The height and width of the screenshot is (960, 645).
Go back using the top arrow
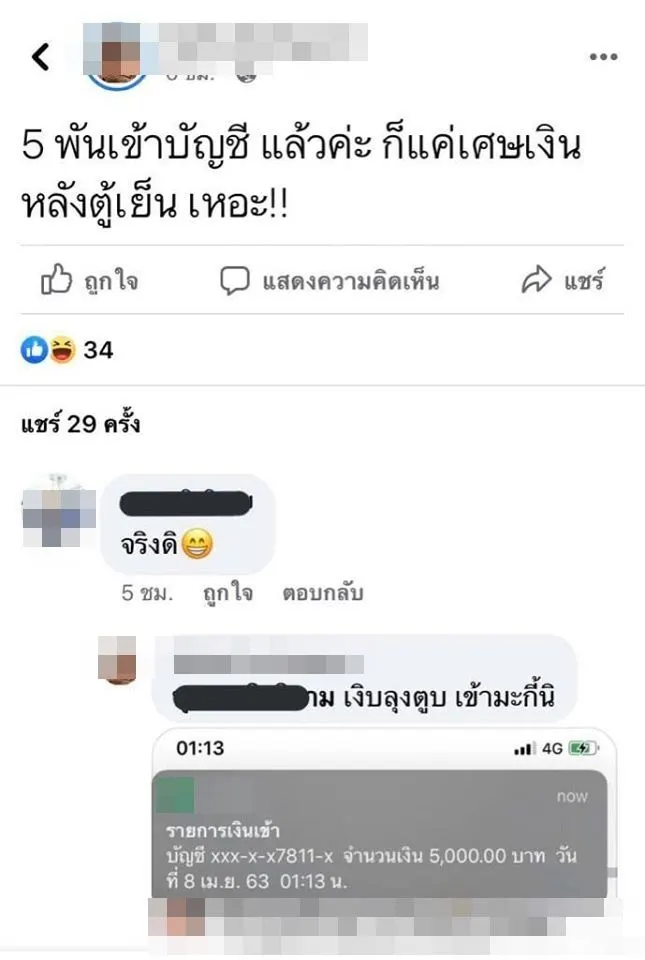point(40,57)
